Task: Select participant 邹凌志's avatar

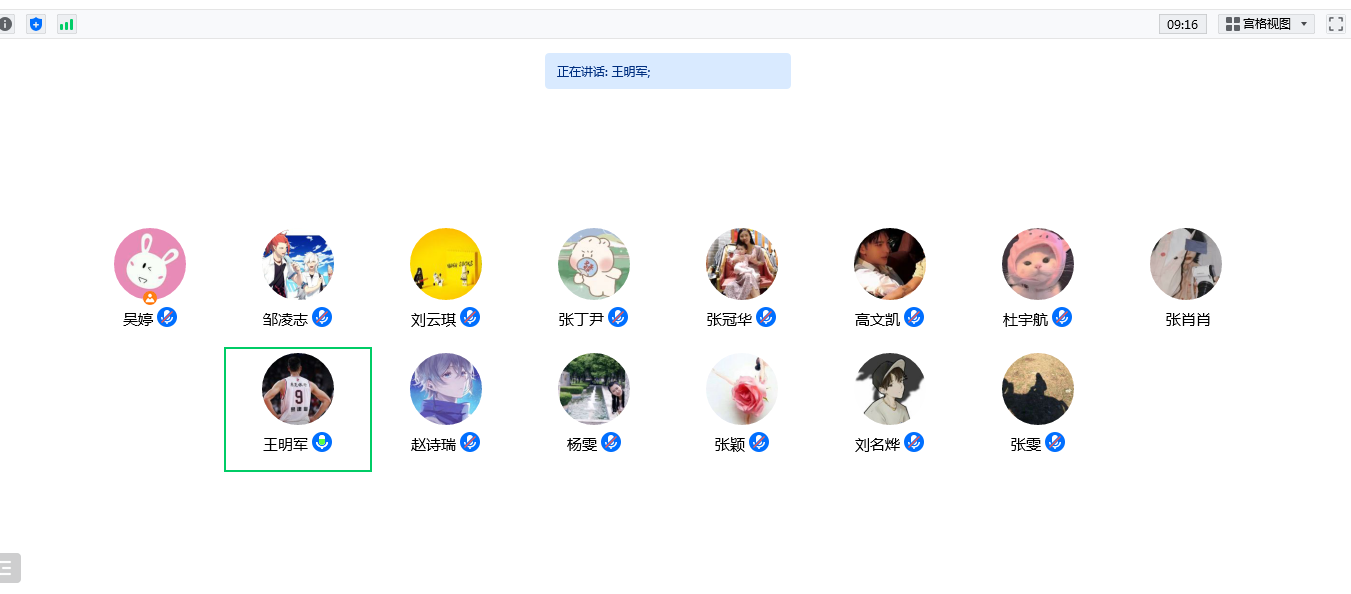Action: [298, 264]
